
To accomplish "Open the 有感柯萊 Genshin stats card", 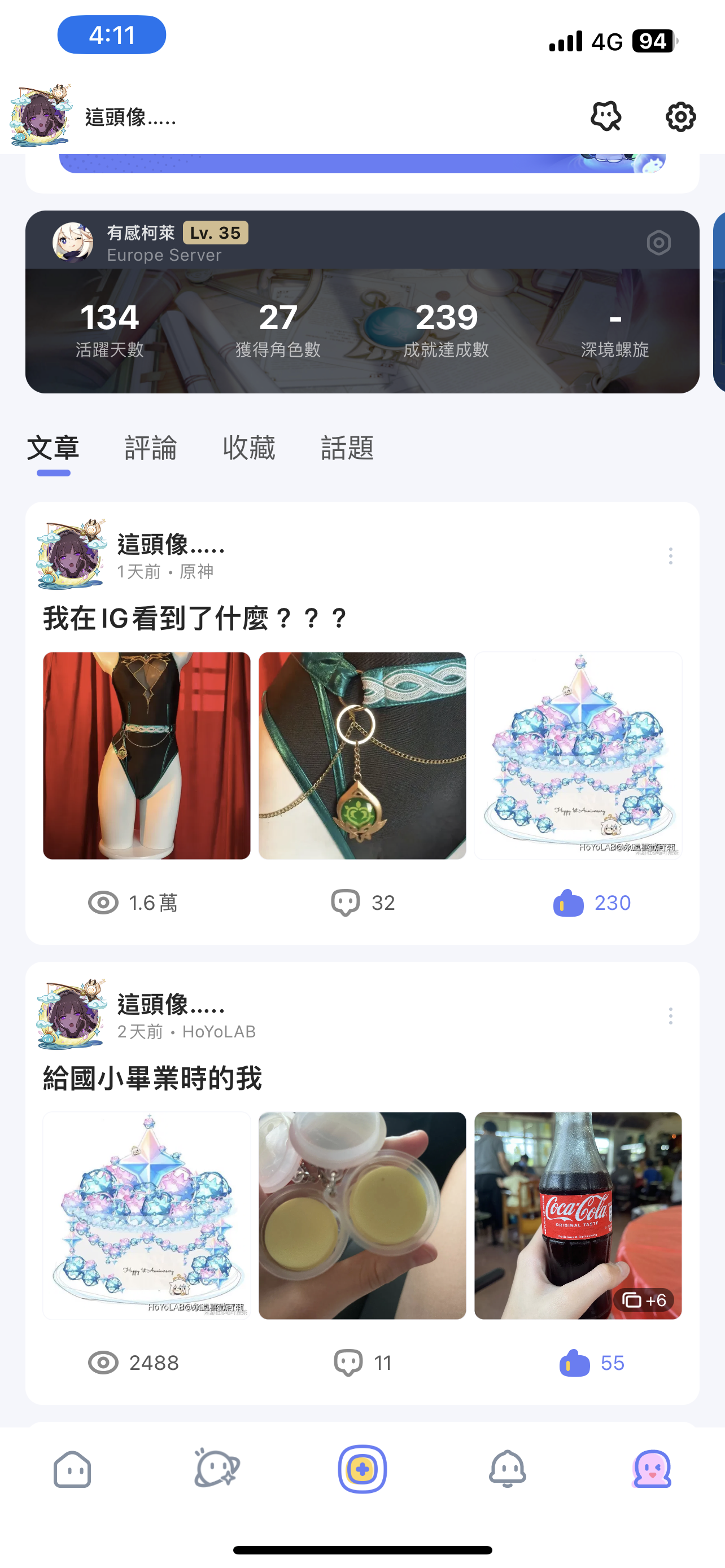I will pyautogui.click(x=361, y=329).
